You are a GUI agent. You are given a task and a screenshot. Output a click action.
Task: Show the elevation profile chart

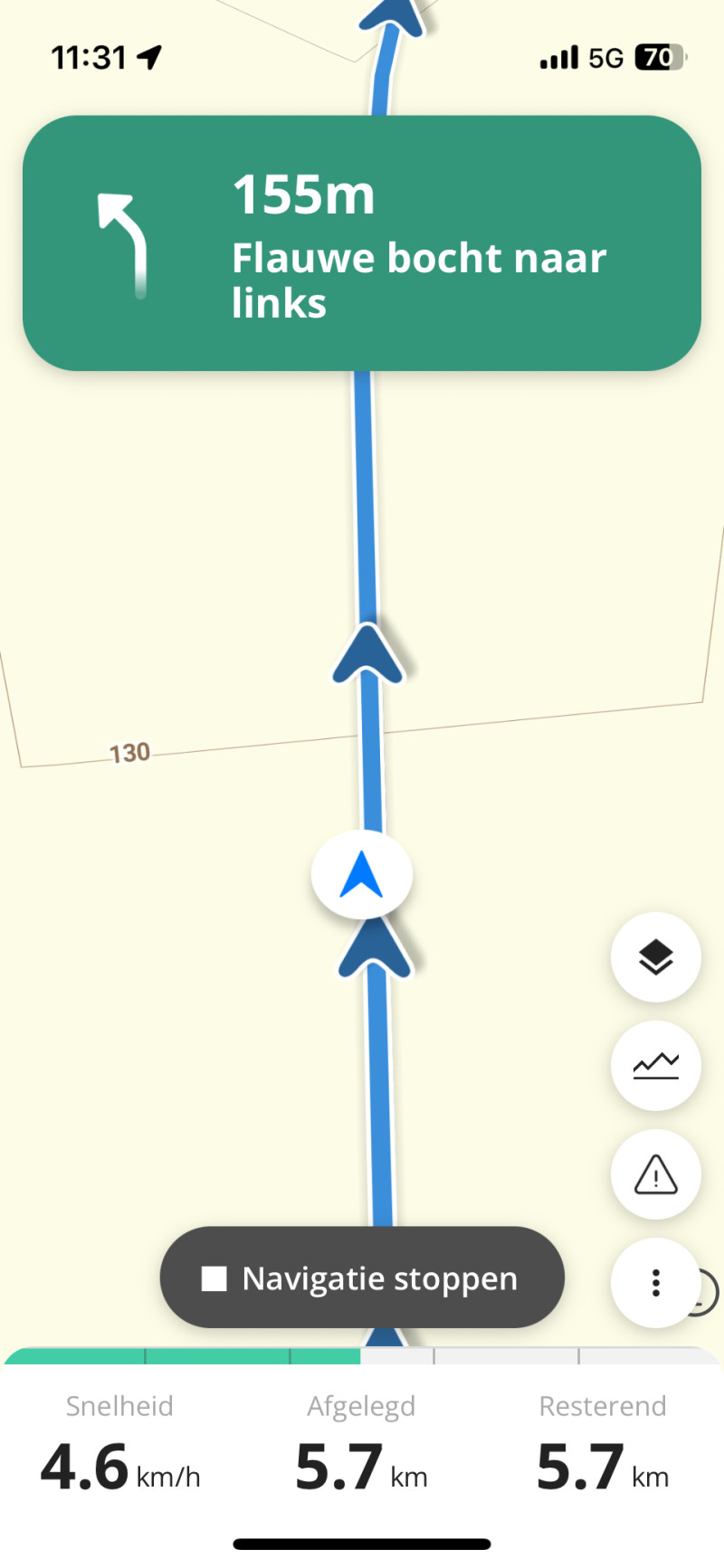655,1066
